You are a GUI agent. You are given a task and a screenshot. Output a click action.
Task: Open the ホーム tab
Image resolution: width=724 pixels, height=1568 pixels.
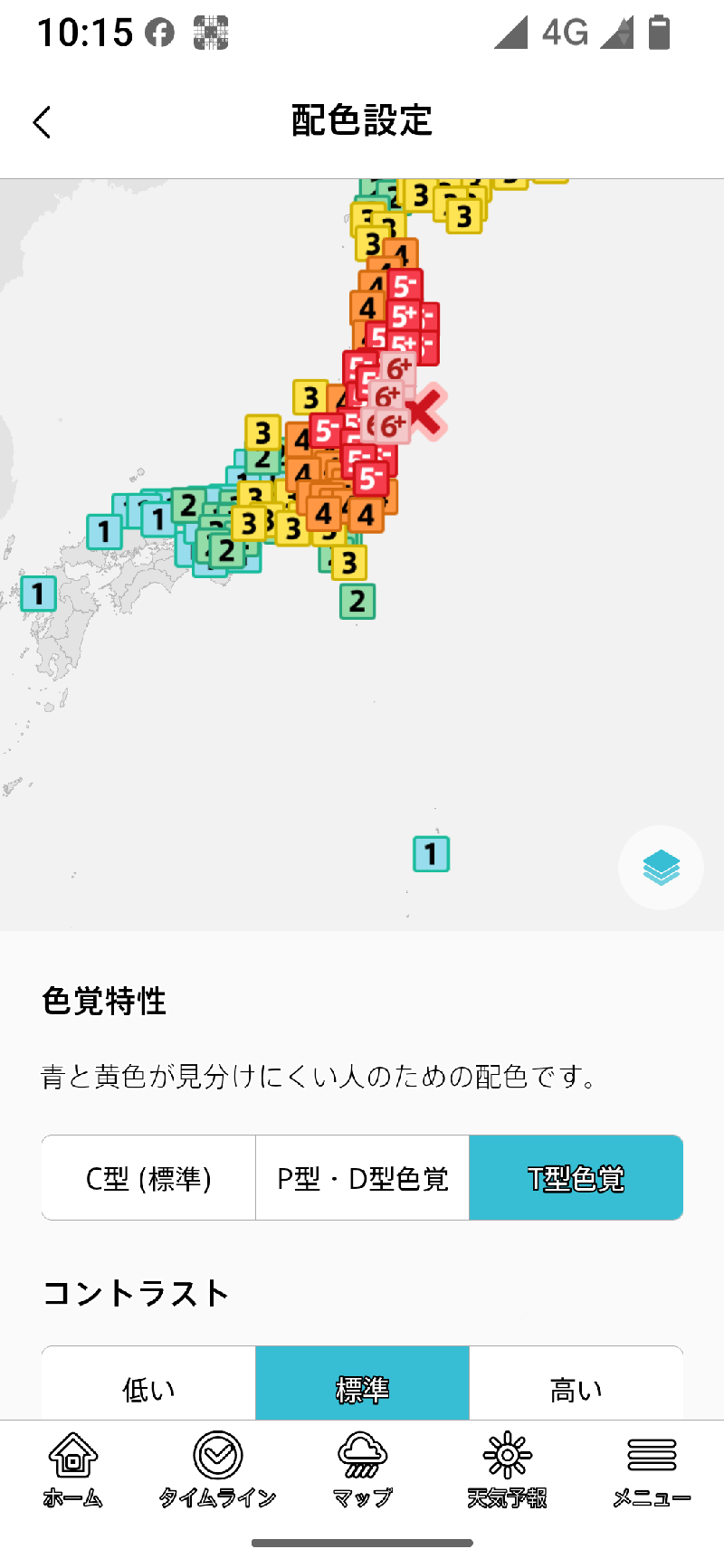(x=73, y=1470)
